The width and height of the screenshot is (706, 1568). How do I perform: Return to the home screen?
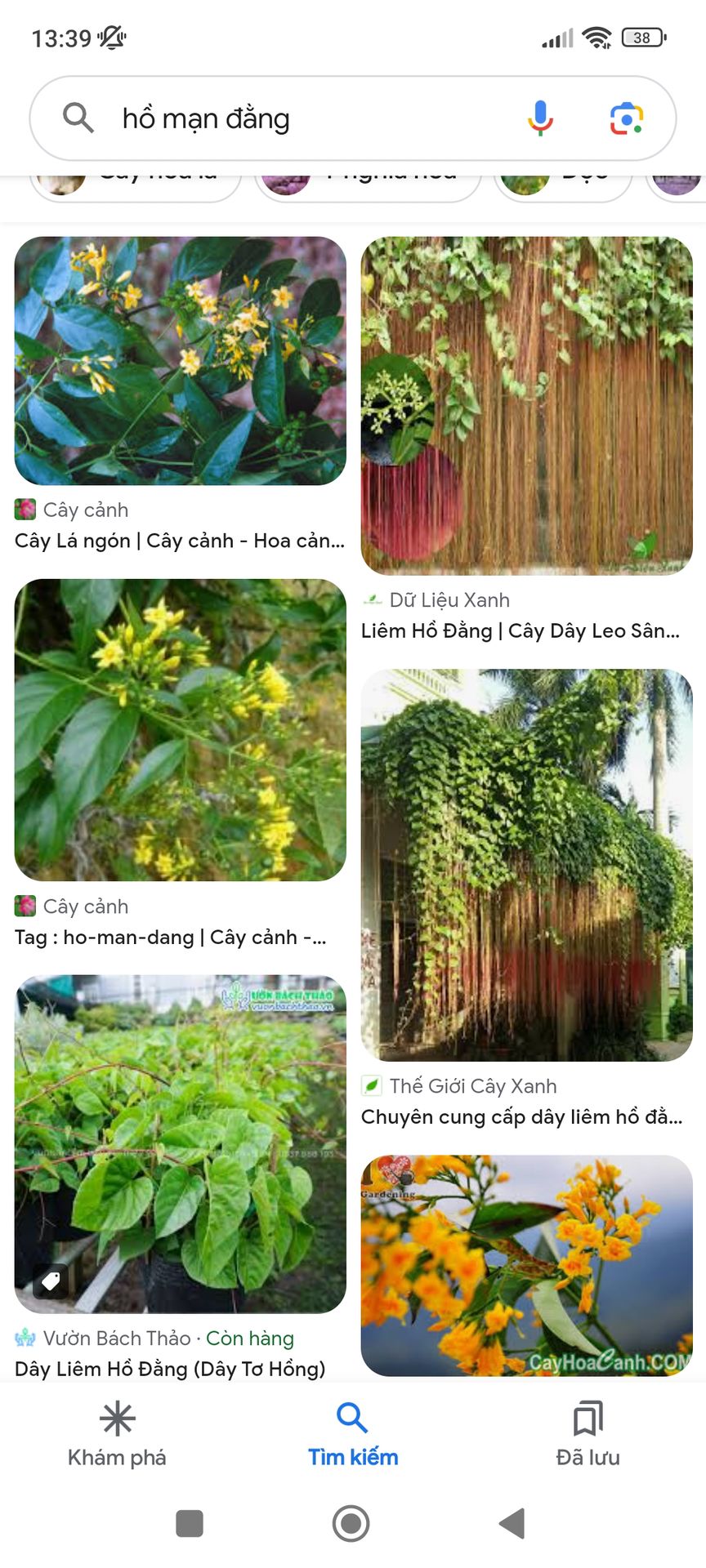point(351,1524)
